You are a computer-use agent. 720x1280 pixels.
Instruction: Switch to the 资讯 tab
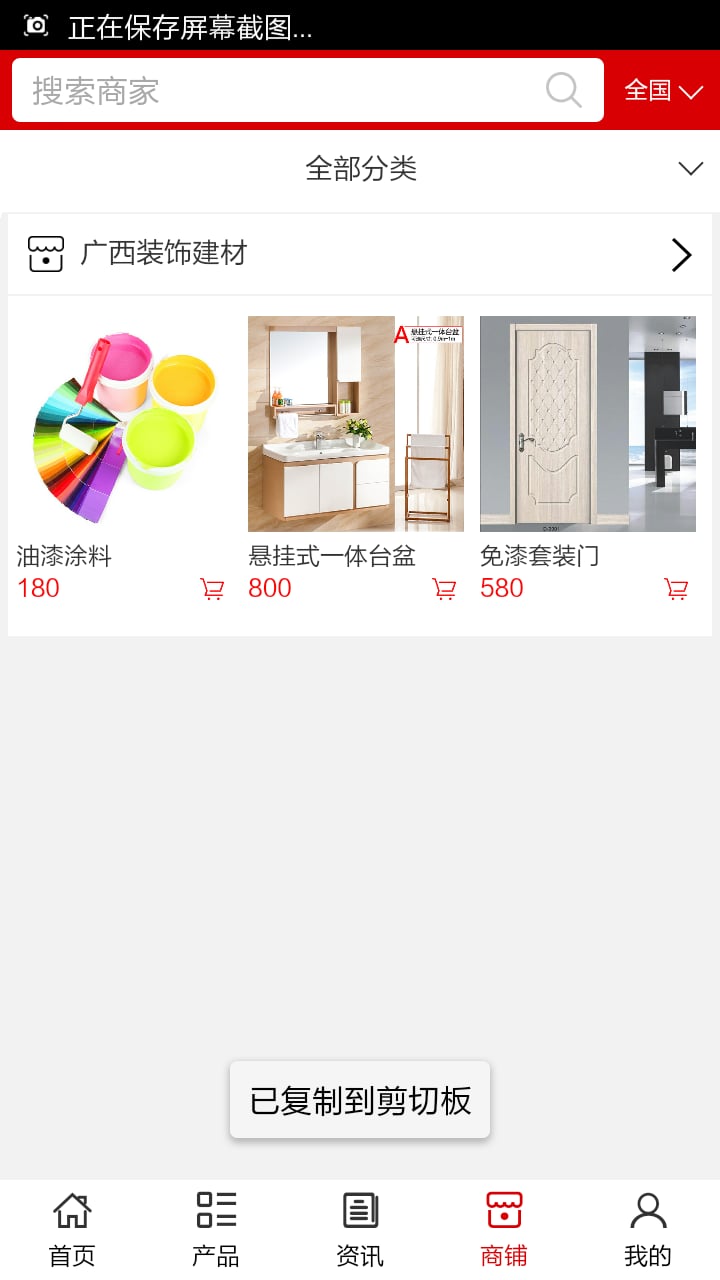click(360, 1230)
